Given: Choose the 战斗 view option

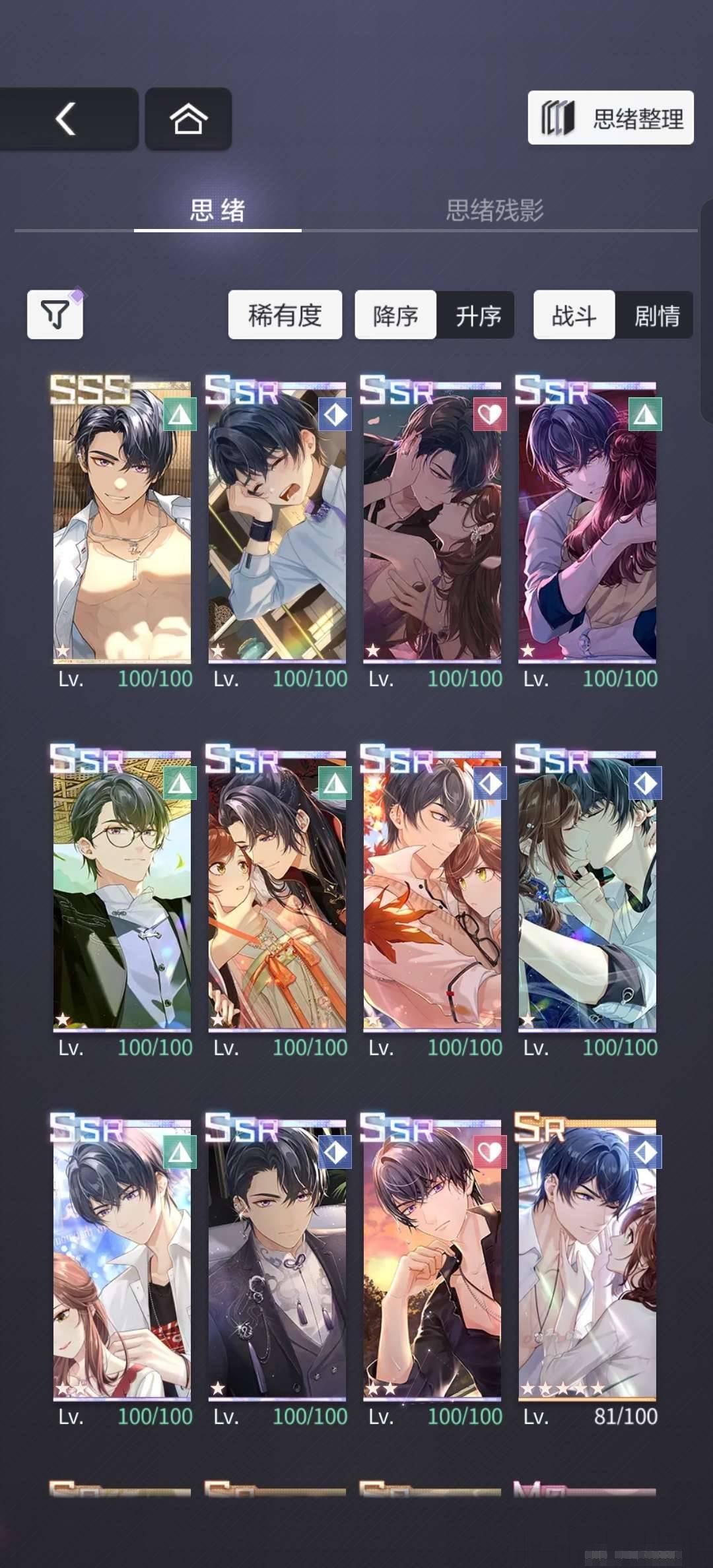Looking at the screenshot, I should tap(574, 315).
